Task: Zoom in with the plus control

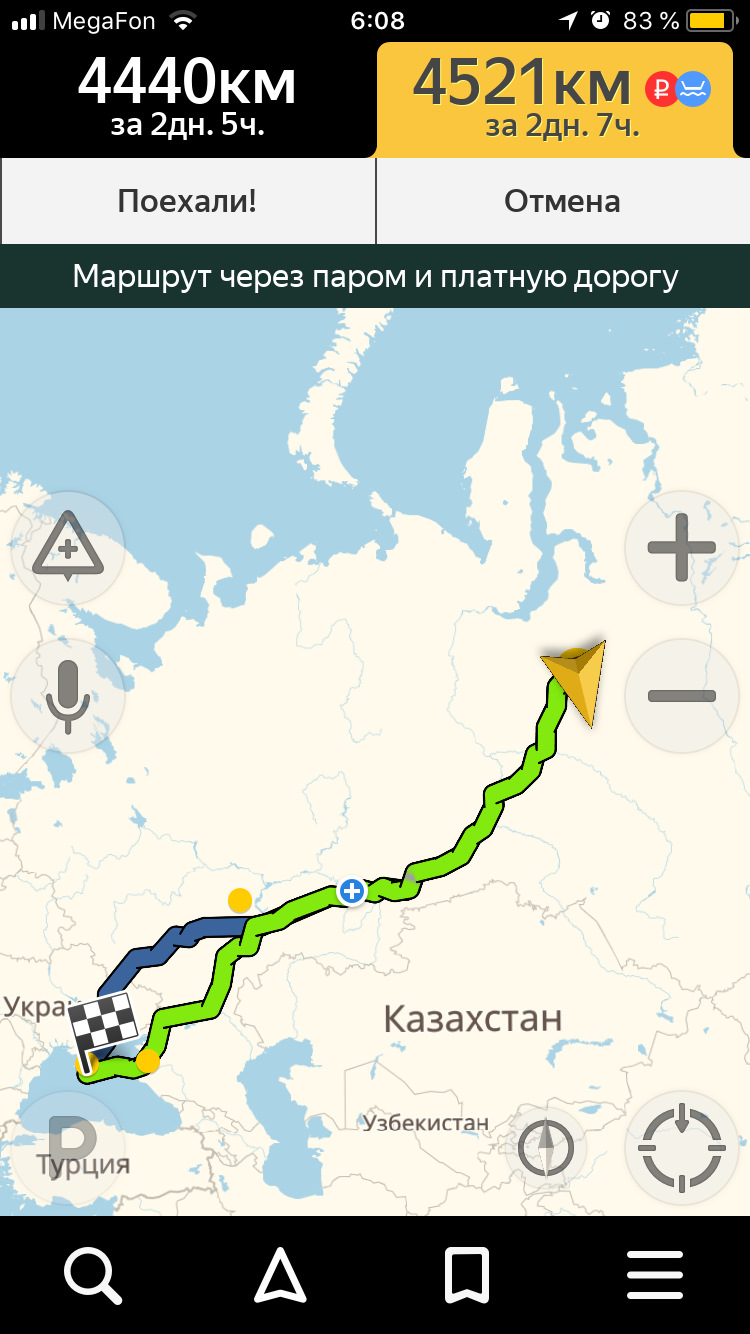Action: 682,546
